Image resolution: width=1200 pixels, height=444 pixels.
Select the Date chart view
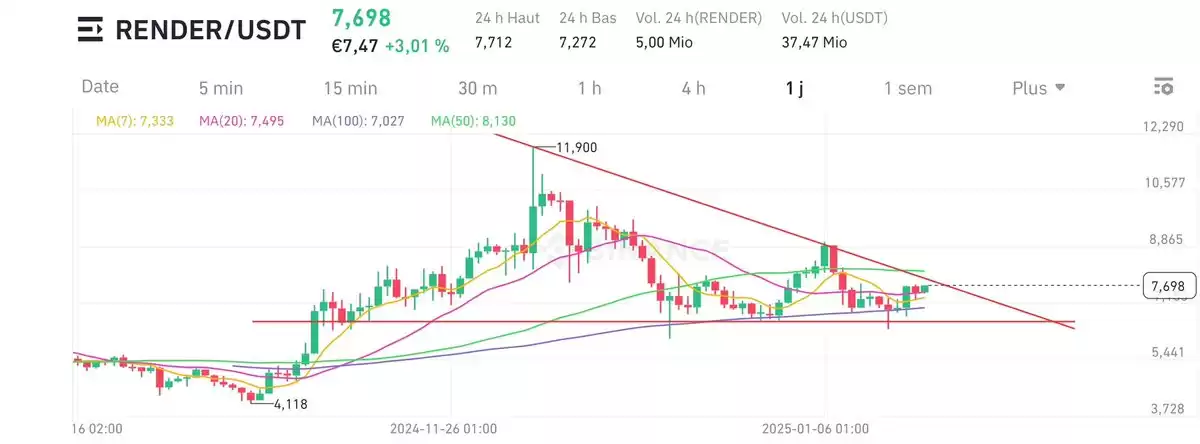[x=100, y=87]
